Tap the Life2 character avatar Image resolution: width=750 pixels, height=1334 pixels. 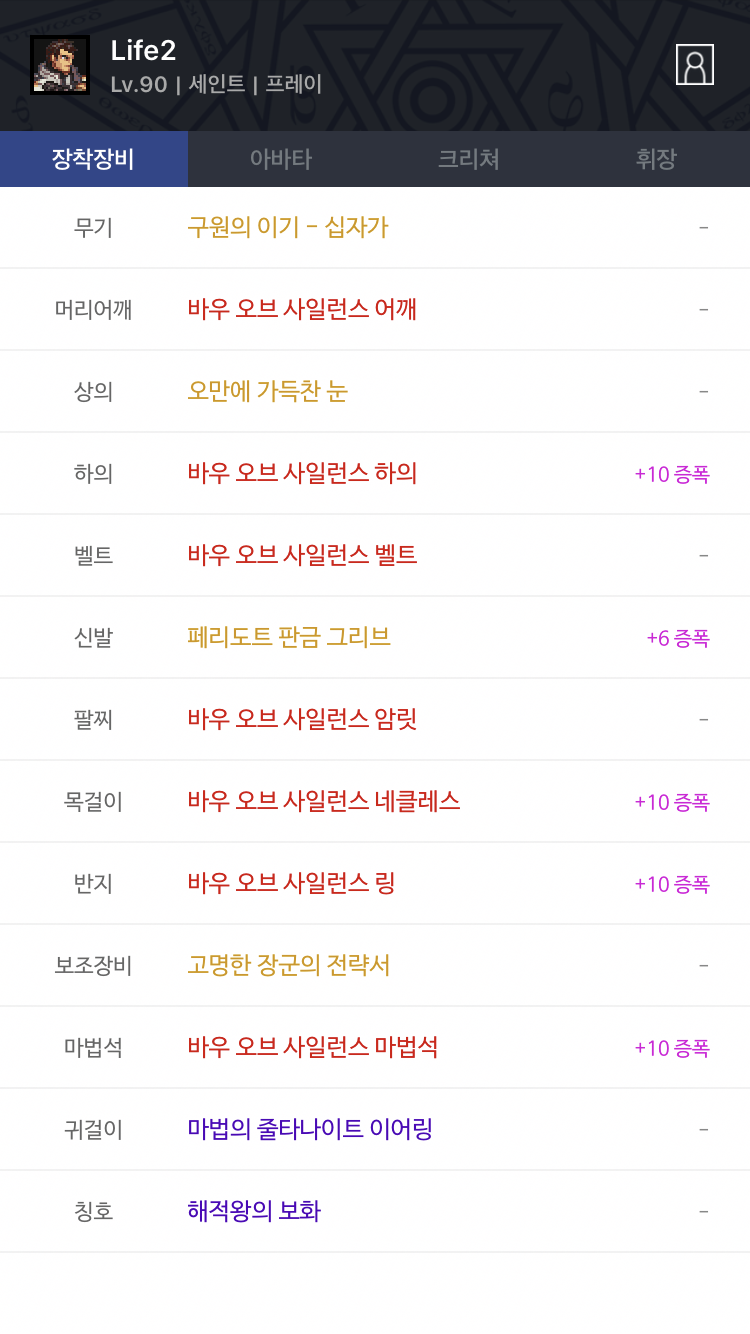coord(60,65)
